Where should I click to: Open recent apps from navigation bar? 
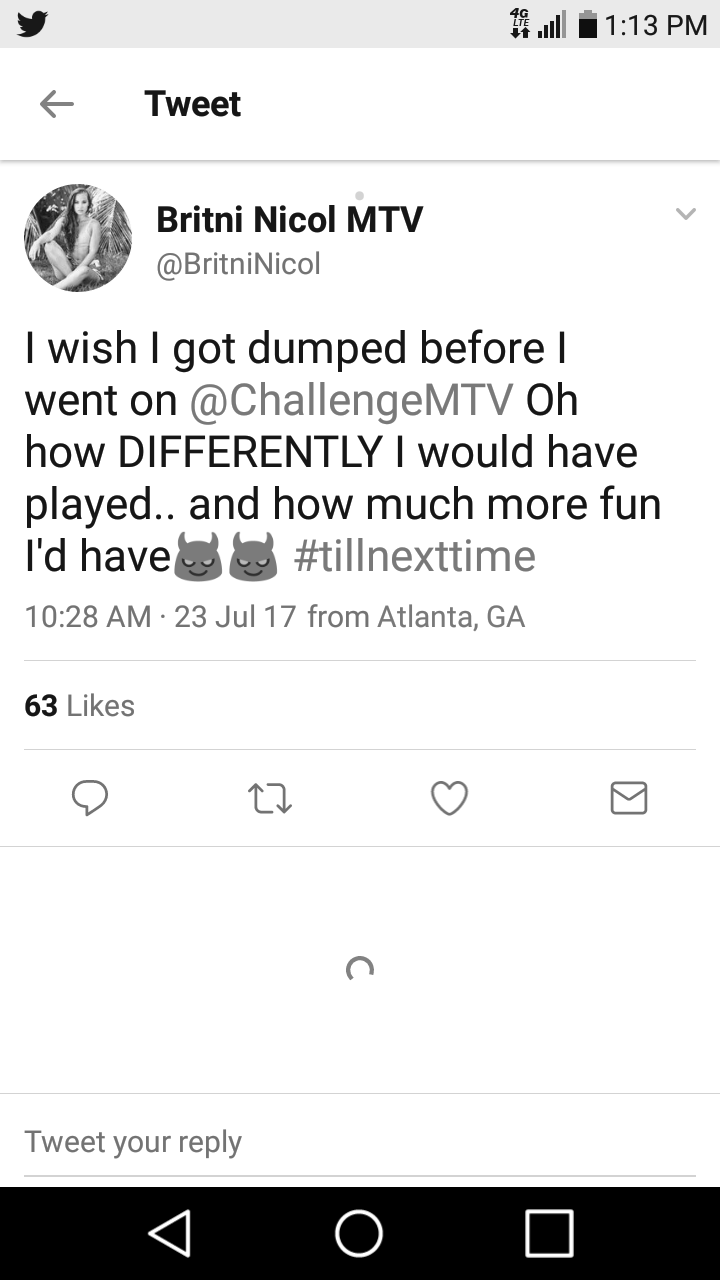(x=549, y=1233)
